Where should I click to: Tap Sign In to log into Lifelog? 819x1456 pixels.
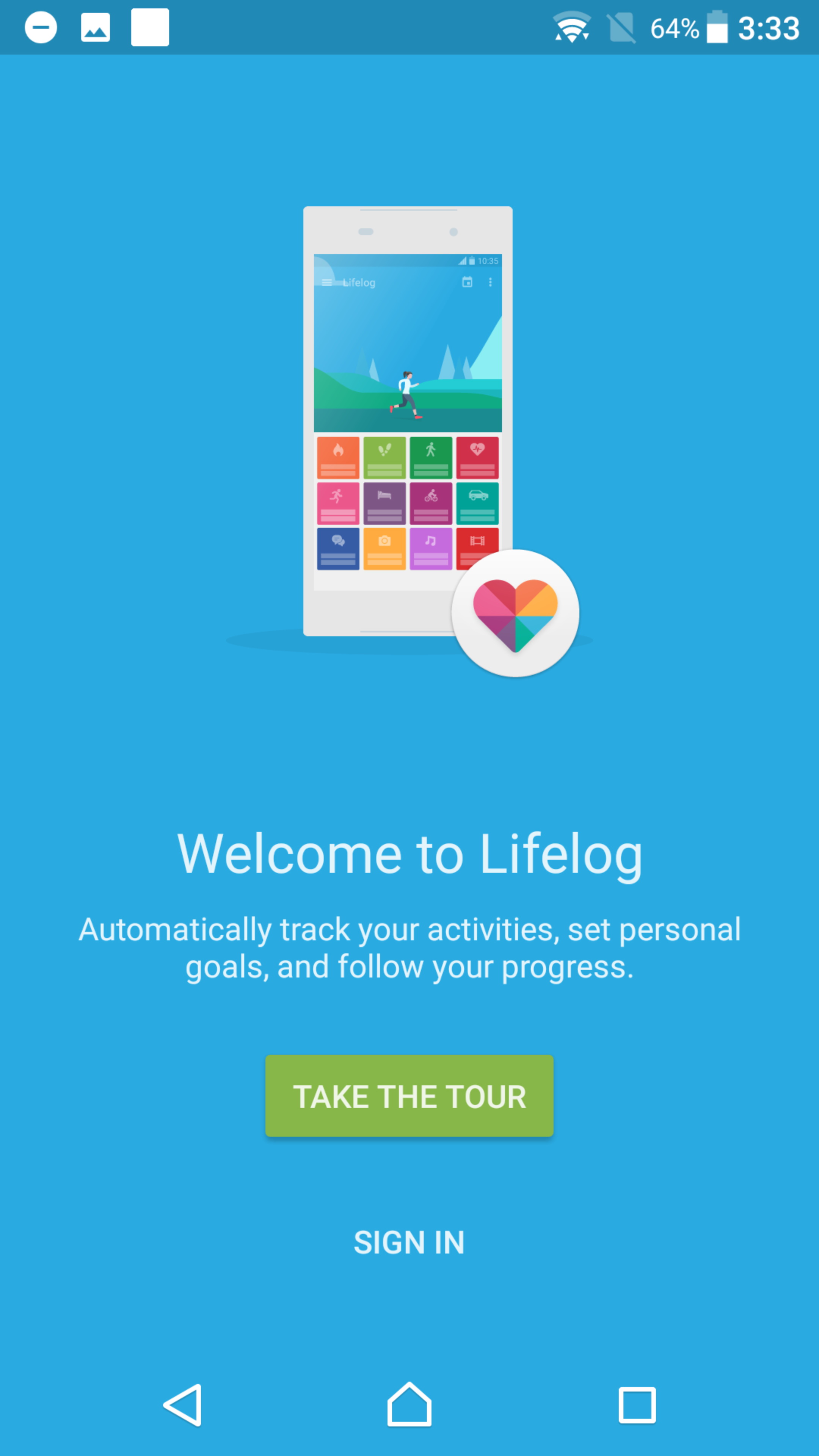click(x=409, y=1243)
